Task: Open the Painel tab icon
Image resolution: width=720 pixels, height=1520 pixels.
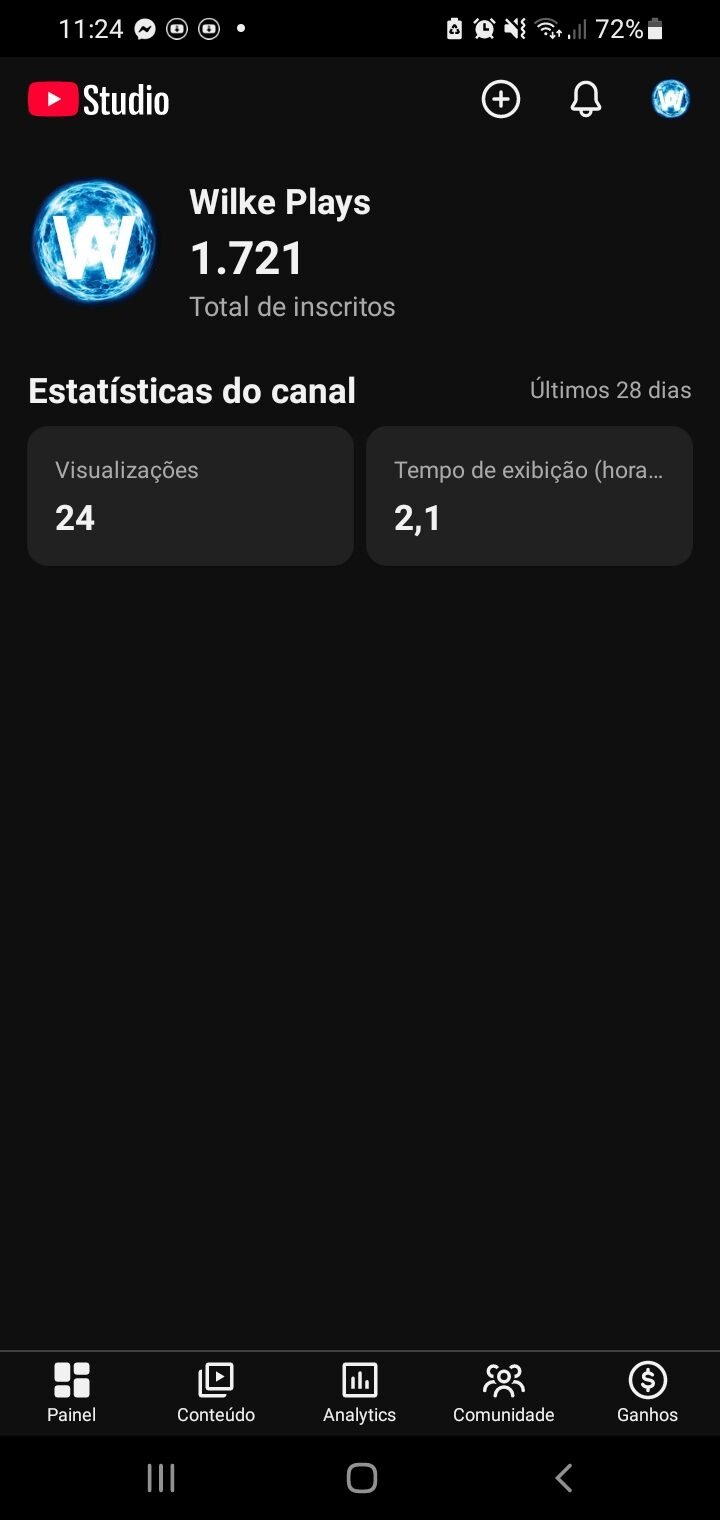Action: (x=71, y=1390)
